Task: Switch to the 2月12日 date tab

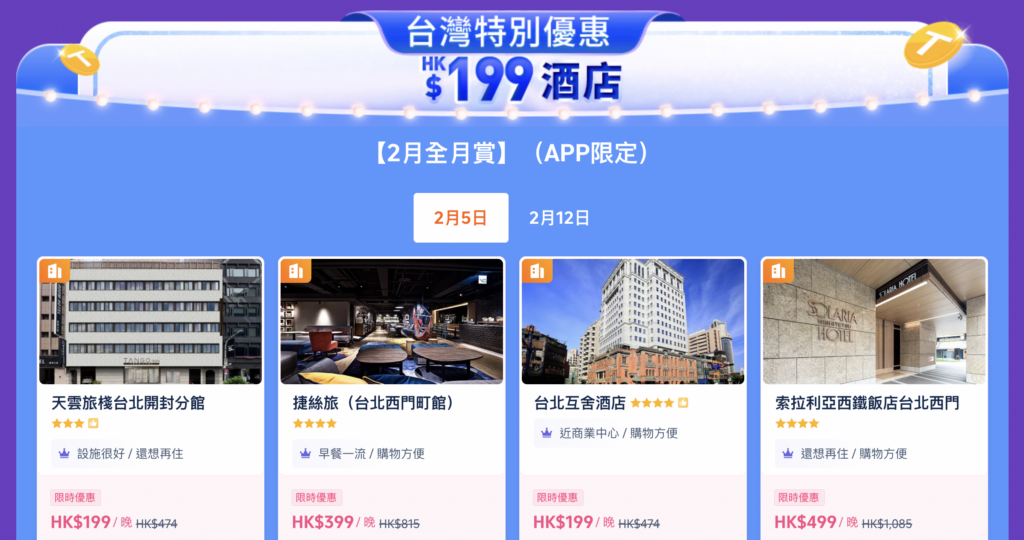Action: point(559,218)
